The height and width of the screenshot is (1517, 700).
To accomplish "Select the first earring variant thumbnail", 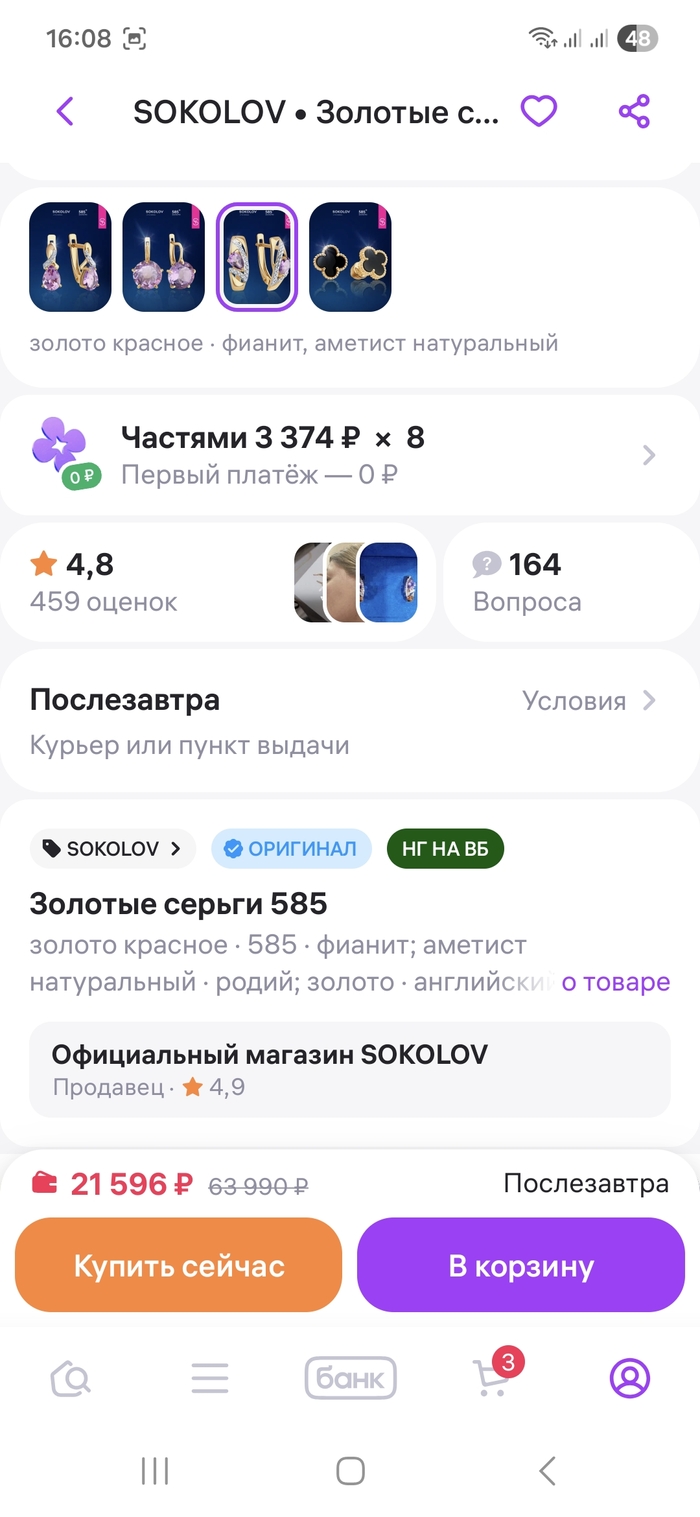I will point(70,257).
